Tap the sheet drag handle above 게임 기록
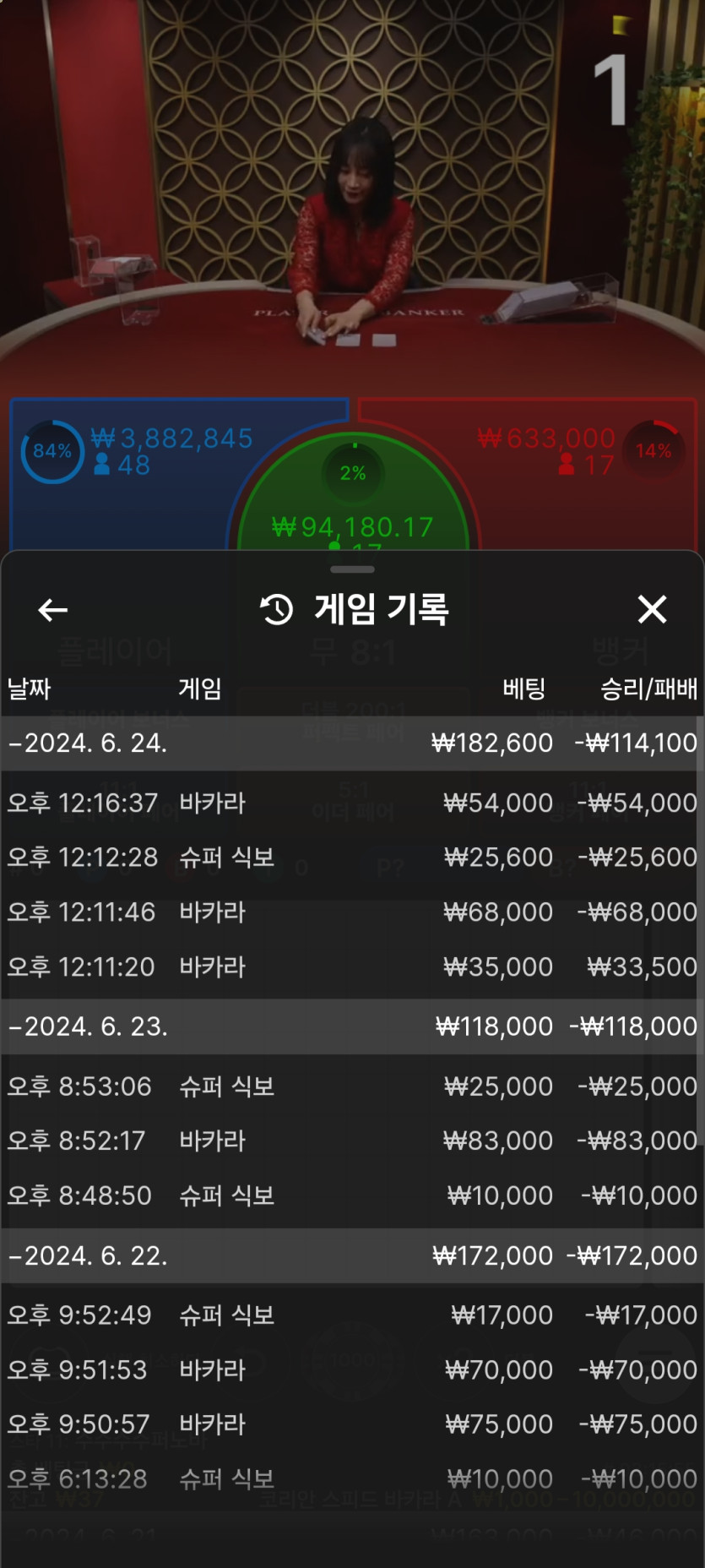The width and height of the screenshot is (705, 1568). point(352,569)
